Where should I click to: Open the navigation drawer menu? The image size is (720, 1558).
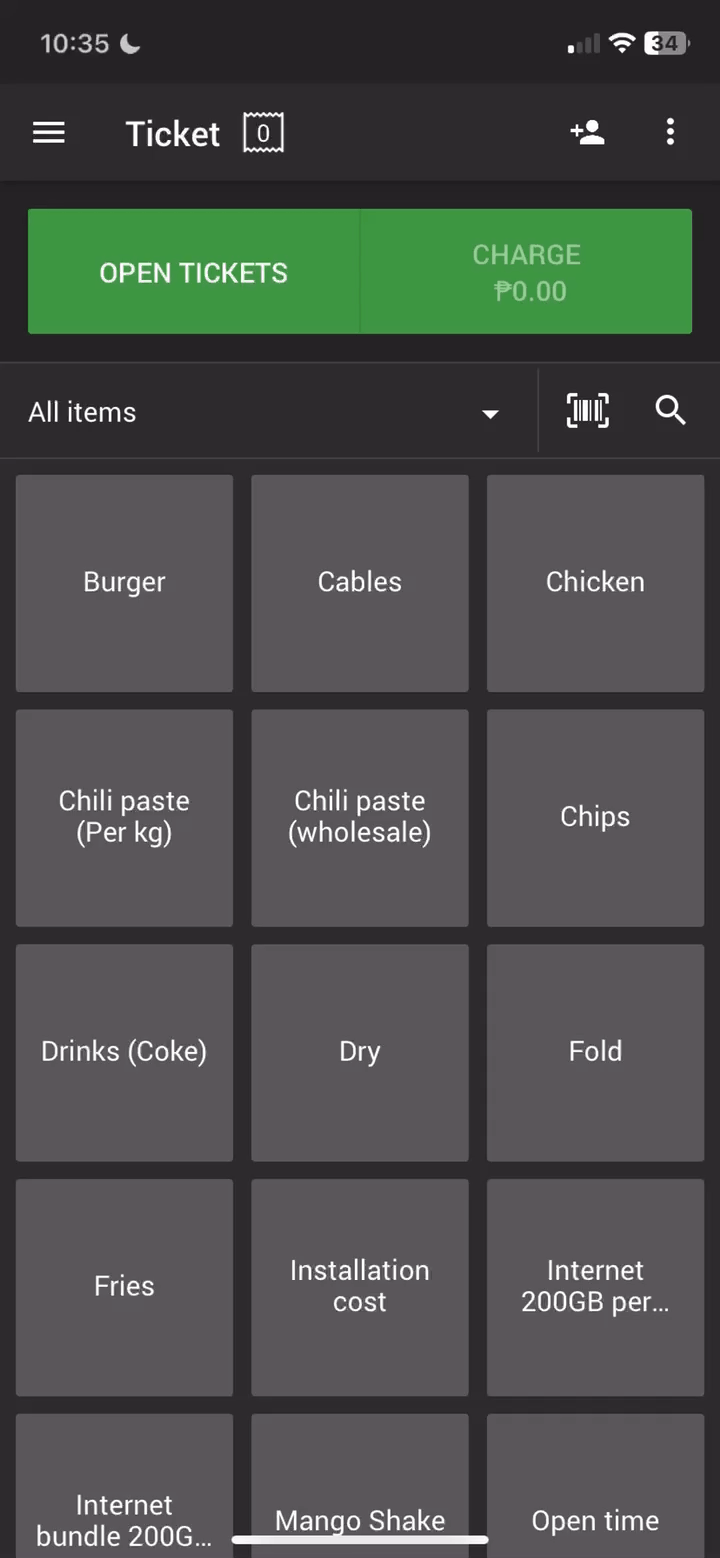[49, 132]
